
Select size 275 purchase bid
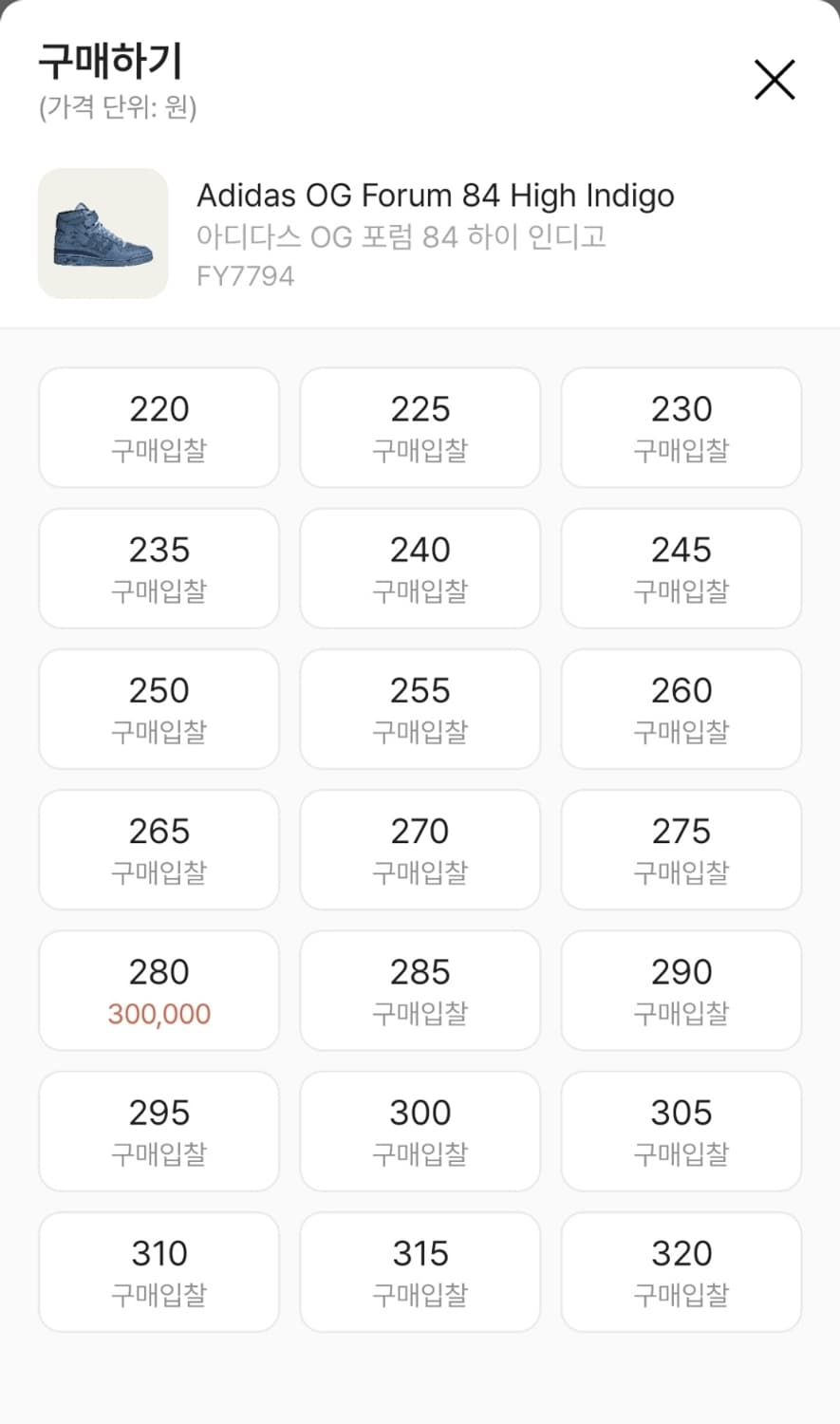click(681, 850)
